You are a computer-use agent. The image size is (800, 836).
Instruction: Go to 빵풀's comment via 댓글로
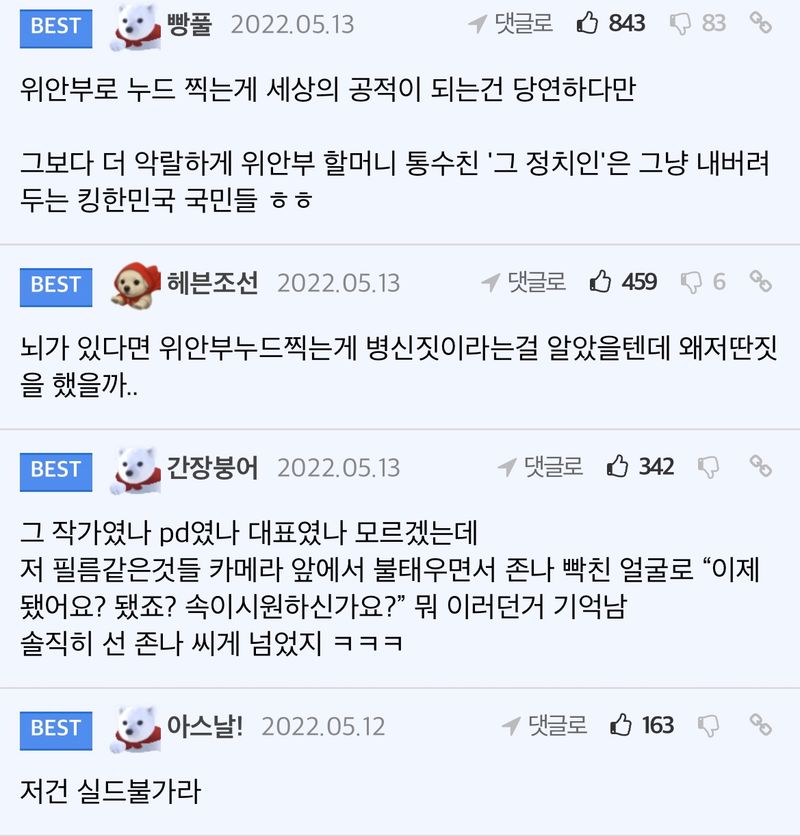(x=510, y=23)
